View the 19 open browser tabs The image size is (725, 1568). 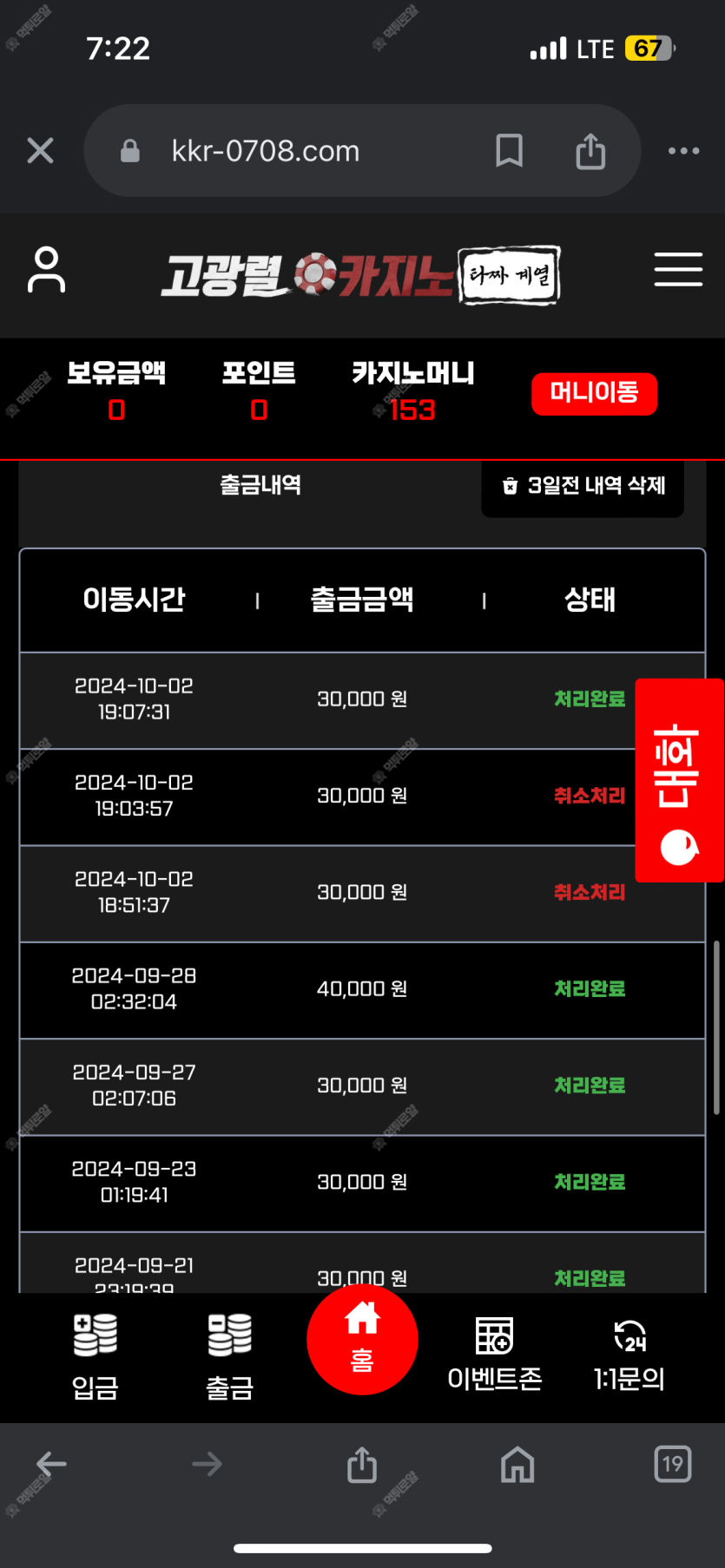(x=672, y=1464)
